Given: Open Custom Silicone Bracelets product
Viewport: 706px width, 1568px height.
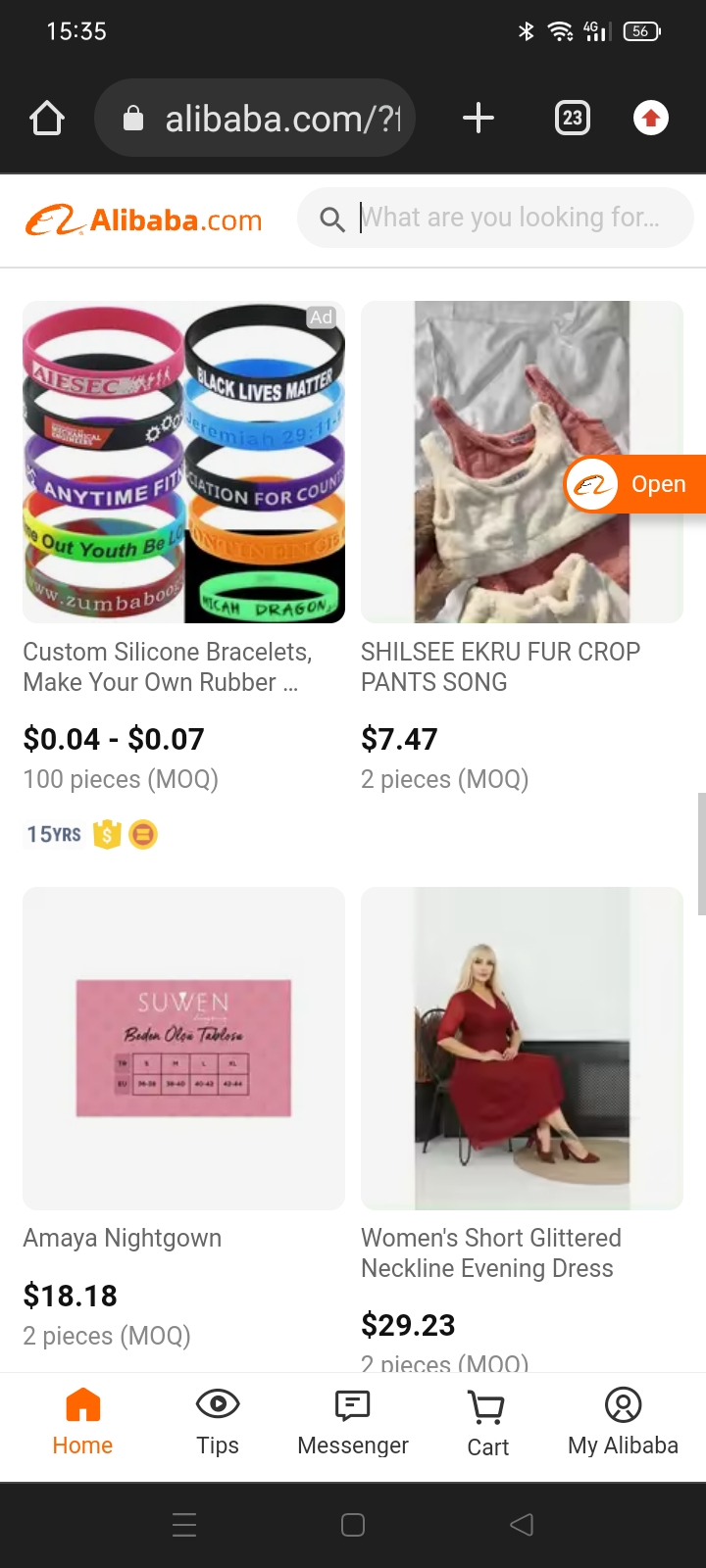Looking at the screenshot, I should pyautogui.click(x=183, y=463).
